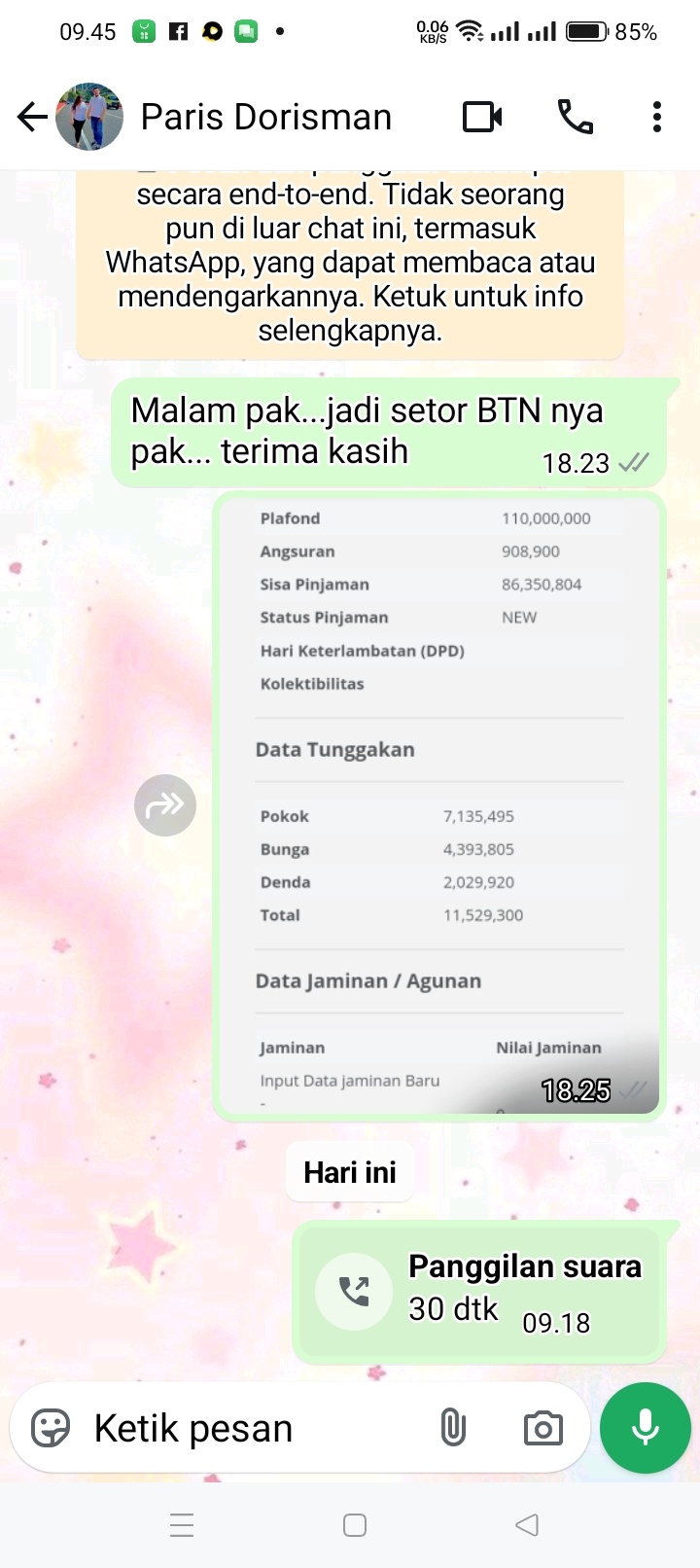Forward the loan details image
Screen dimensions: 700x1568
(165, 805)
